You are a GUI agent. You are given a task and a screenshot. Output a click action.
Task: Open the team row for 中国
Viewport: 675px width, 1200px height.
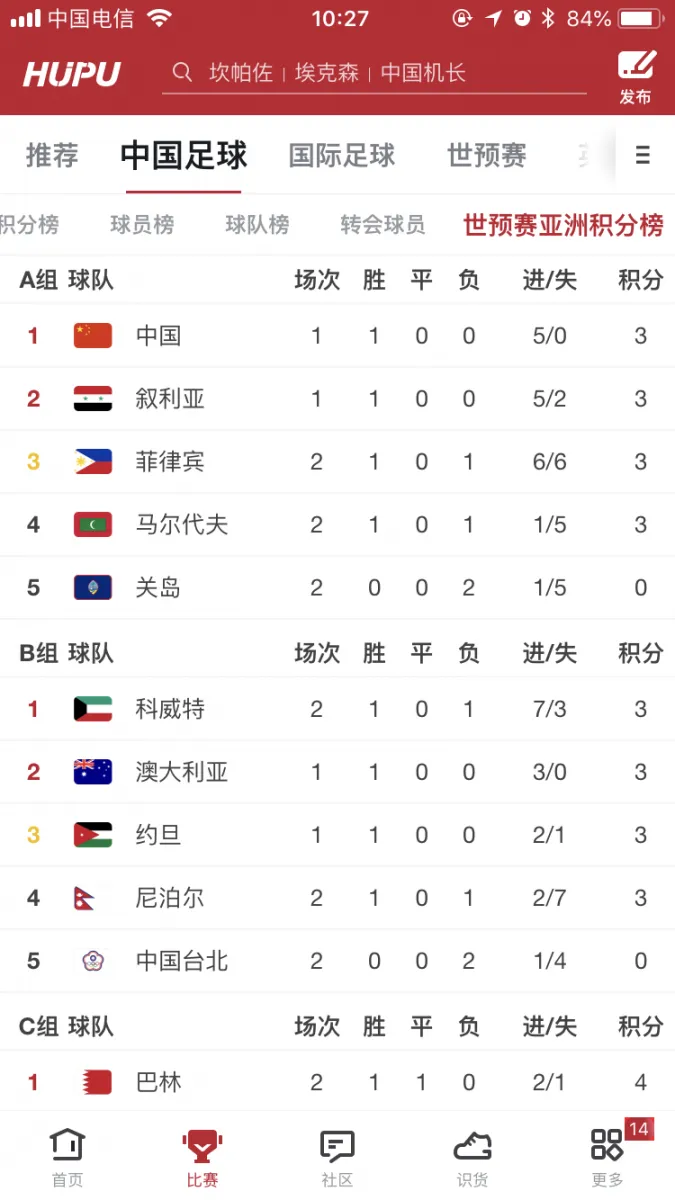tap(337, 336)
